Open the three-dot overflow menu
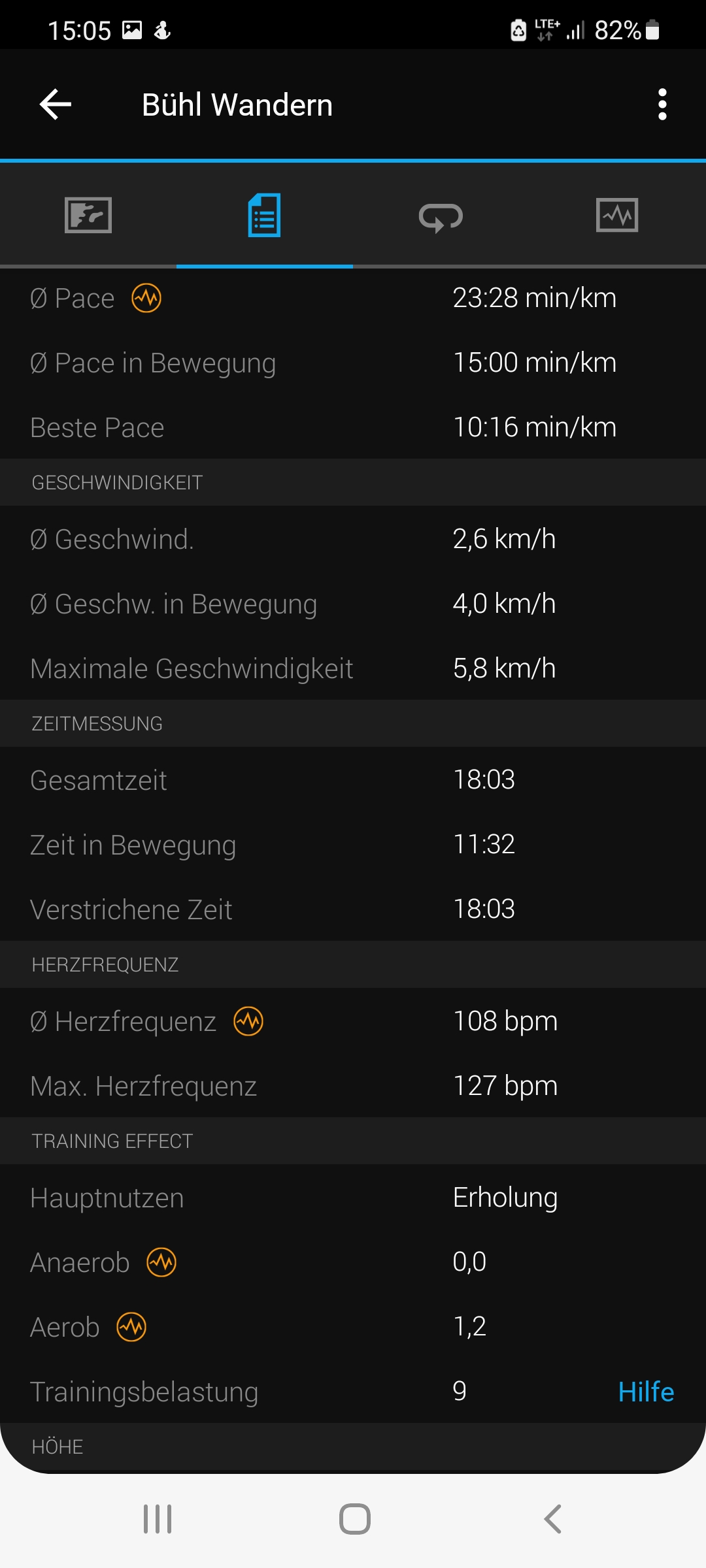This screenshot has width=706, height=1568. [662, 105]
